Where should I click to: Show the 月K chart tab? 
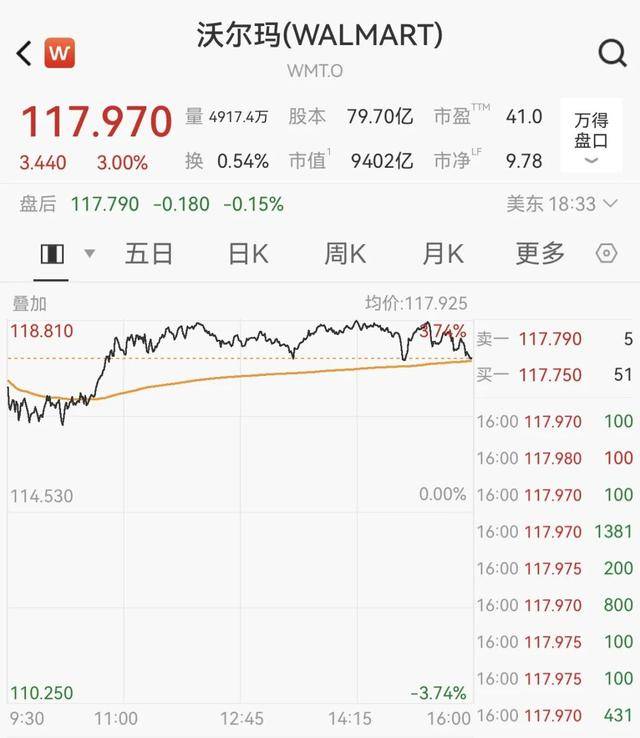tap(442, 254)
